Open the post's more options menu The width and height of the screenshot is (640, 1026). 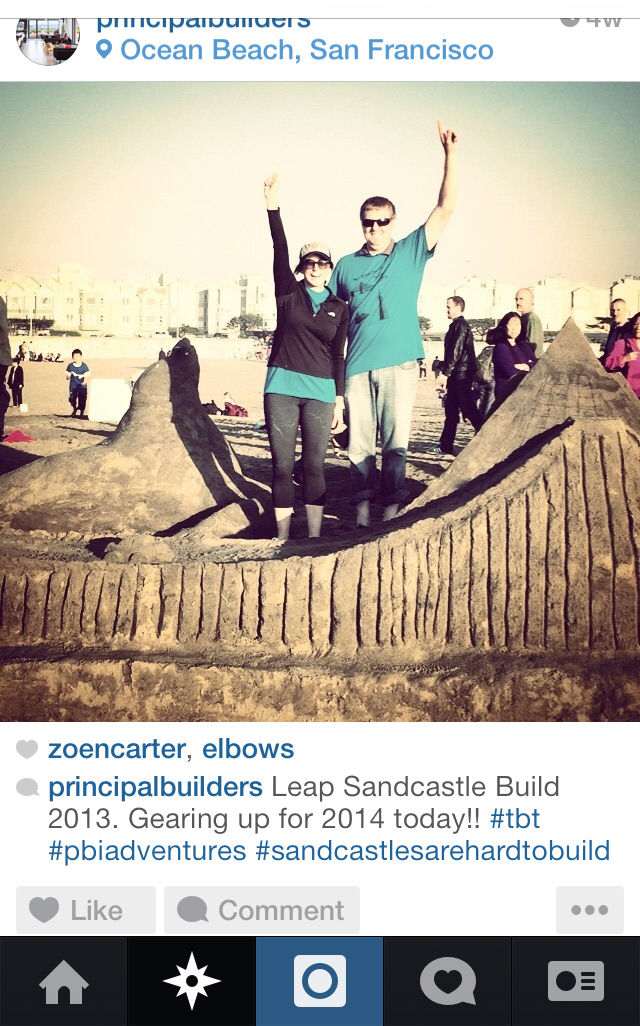click(x=589, y=910)
